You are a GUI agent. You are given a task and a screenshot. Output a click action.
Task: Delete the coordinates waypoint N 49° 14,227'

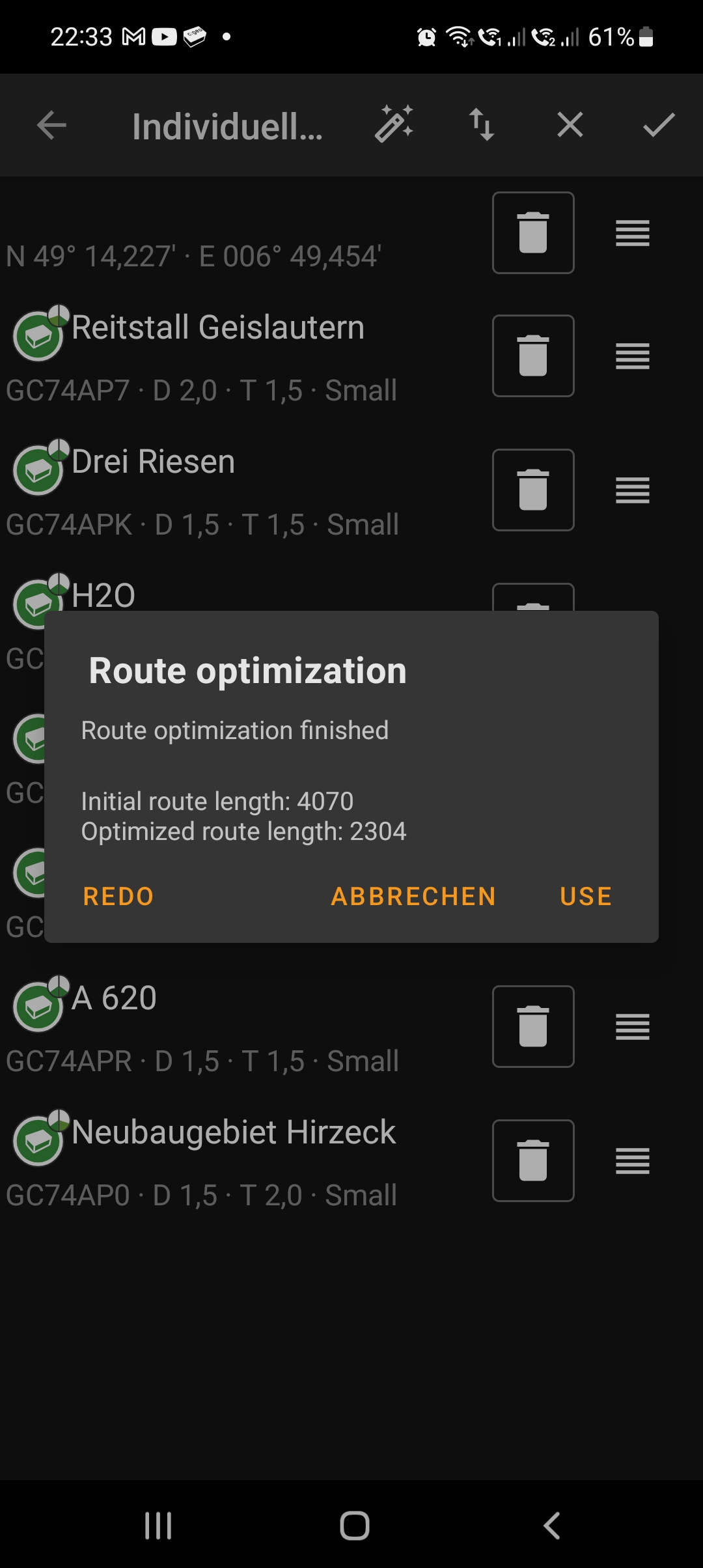[533, 232]
